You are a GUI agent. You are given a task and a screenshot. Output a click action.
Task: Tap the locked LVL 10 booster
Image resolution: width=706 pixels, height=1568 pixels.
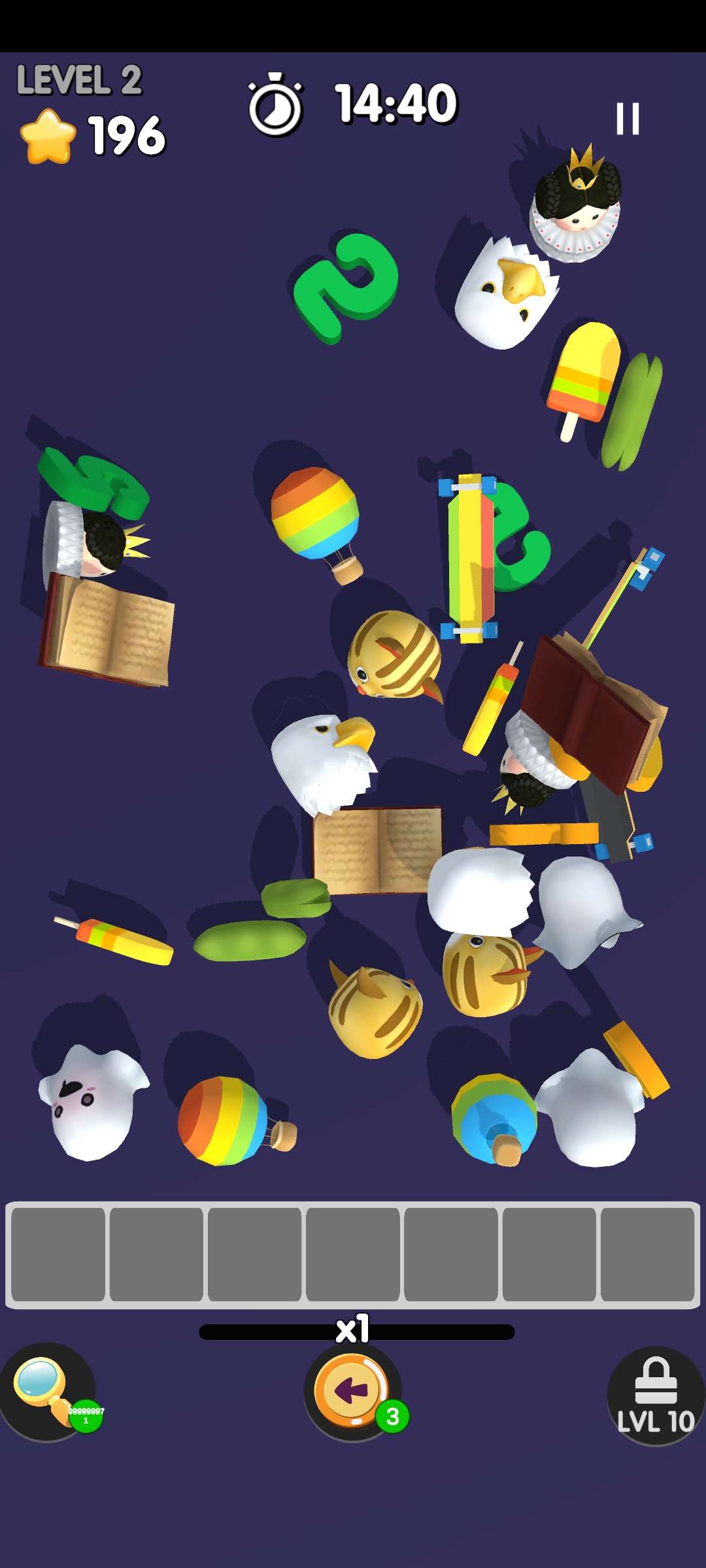(656, 1396)
